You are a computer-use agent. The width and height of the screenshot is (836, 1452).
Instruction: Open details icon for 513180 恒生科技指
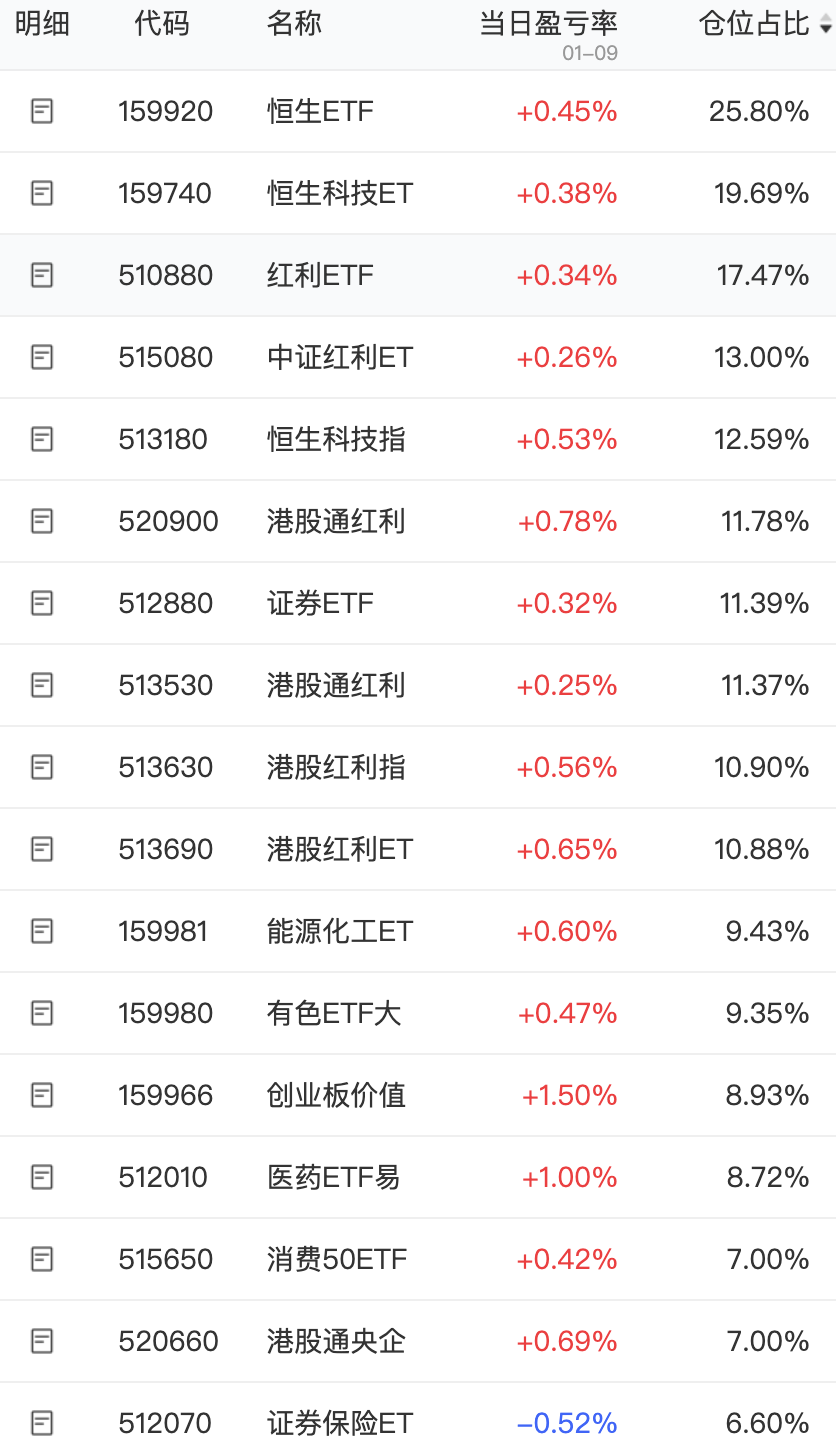coord(42,439)
